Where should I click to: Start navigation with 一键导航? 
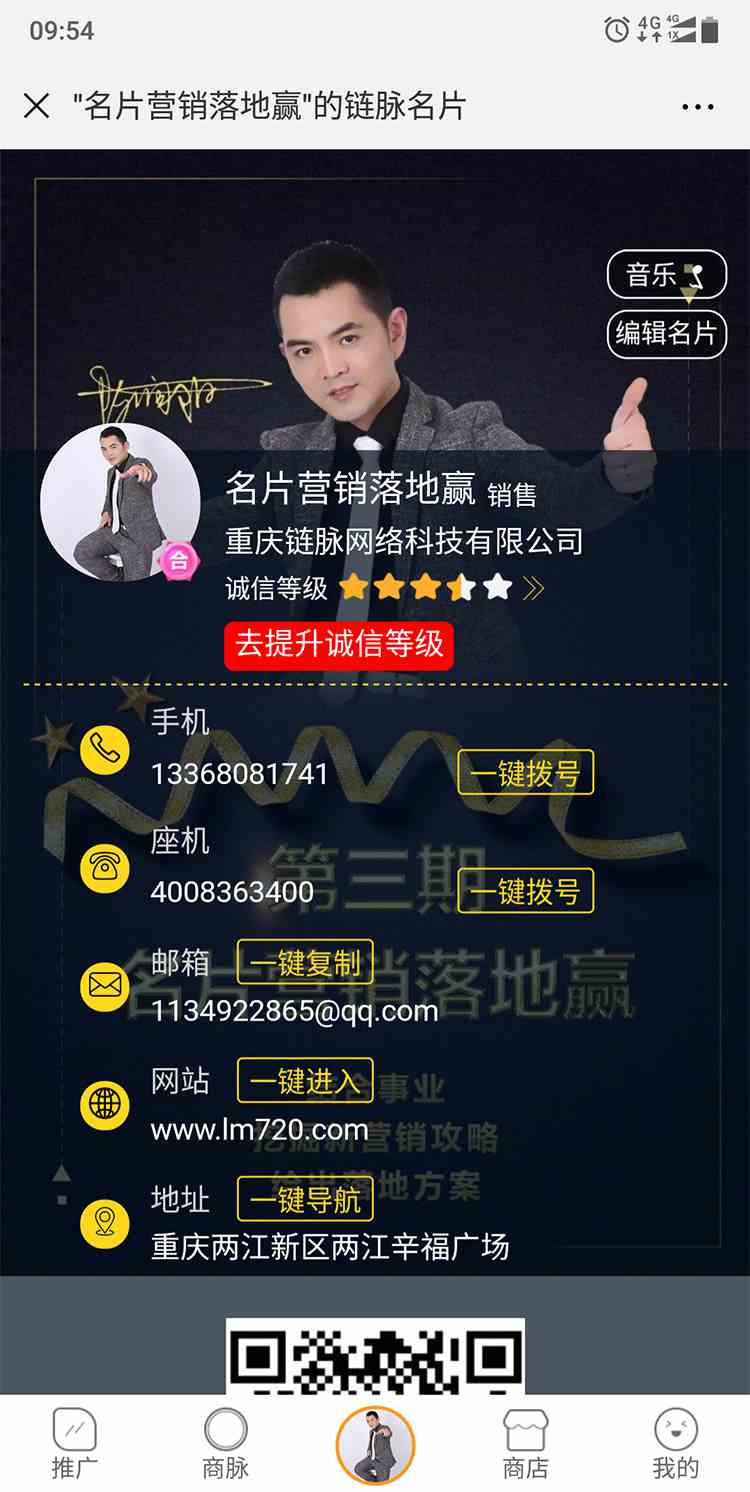(x=305, y=1198)
